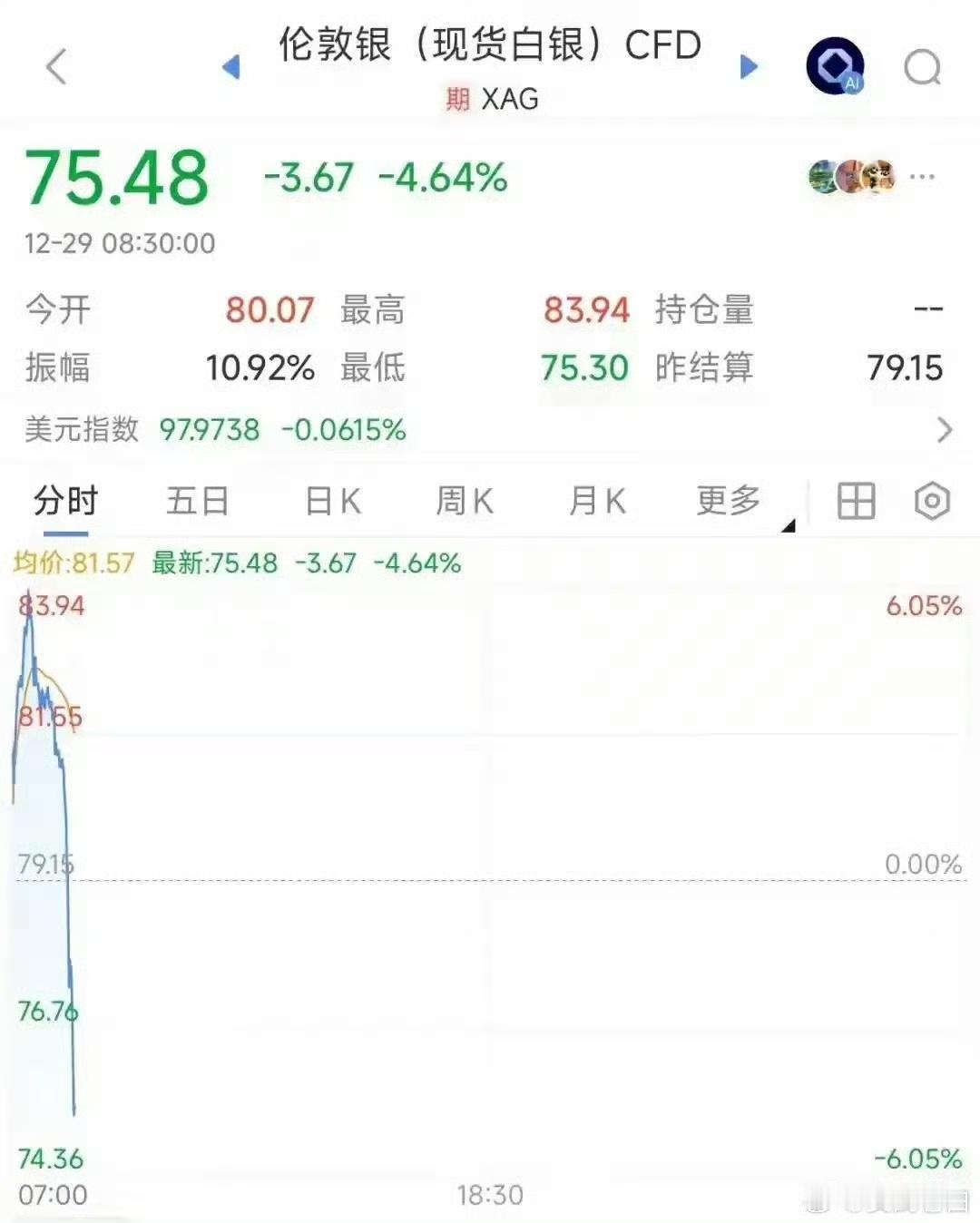
Task: Tap the back arrow at top left
Action: point(54,67)
